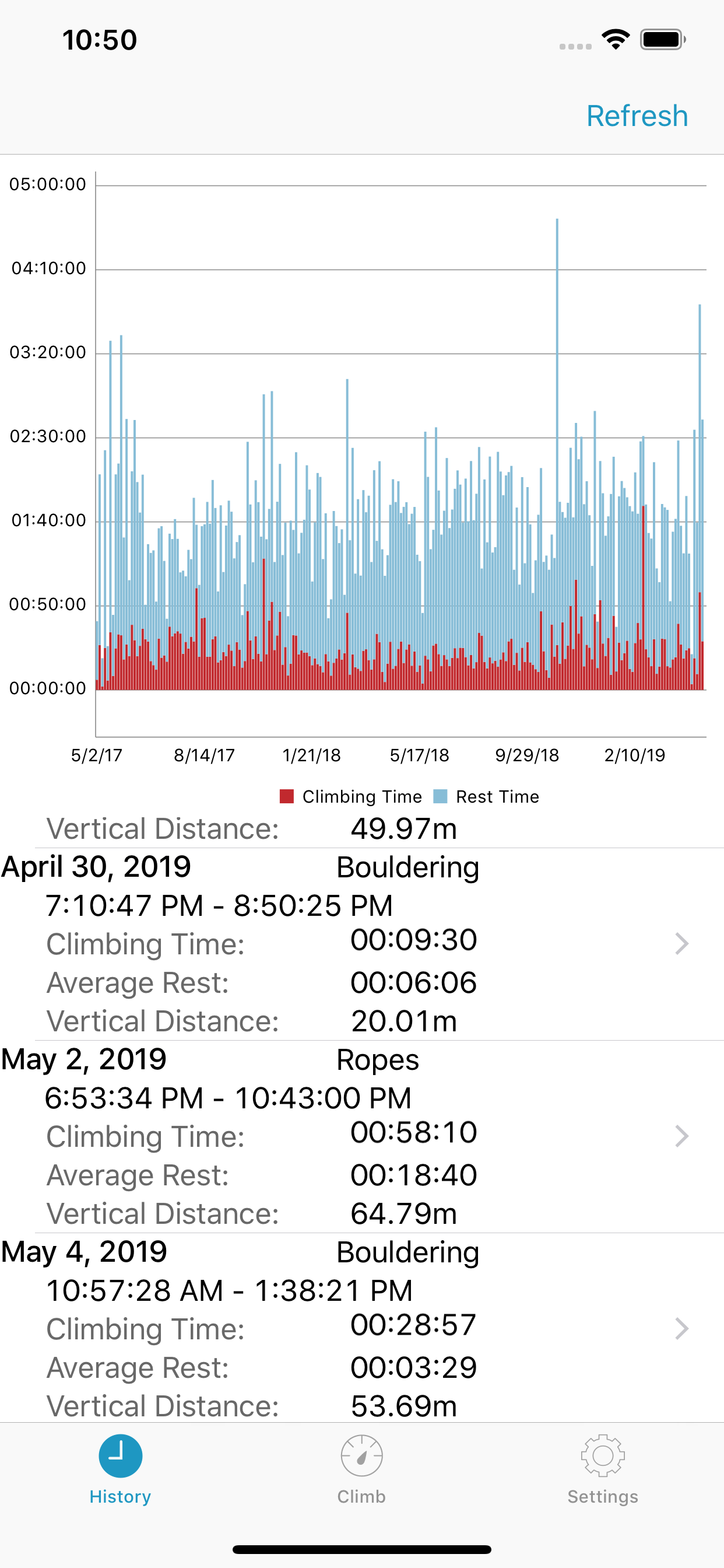This screenshot has width=724, height=1568.
Task: Tap the Refresh button
Action: click(637, 115)
